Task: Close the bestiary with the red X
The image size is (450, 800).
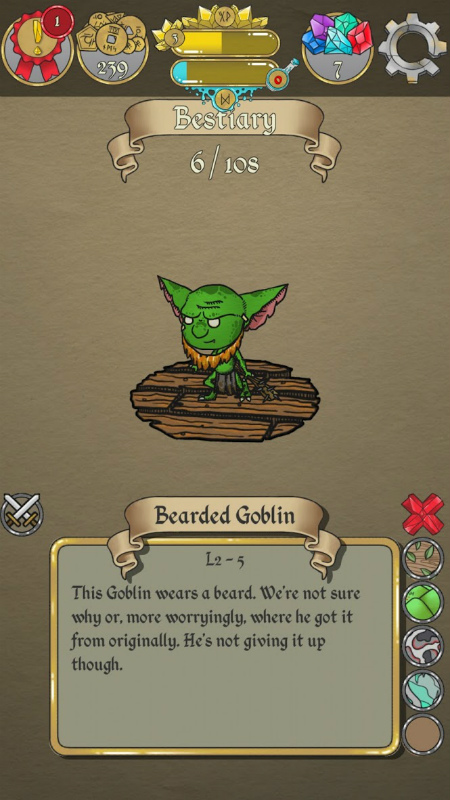Action: (x=422, y=514)
